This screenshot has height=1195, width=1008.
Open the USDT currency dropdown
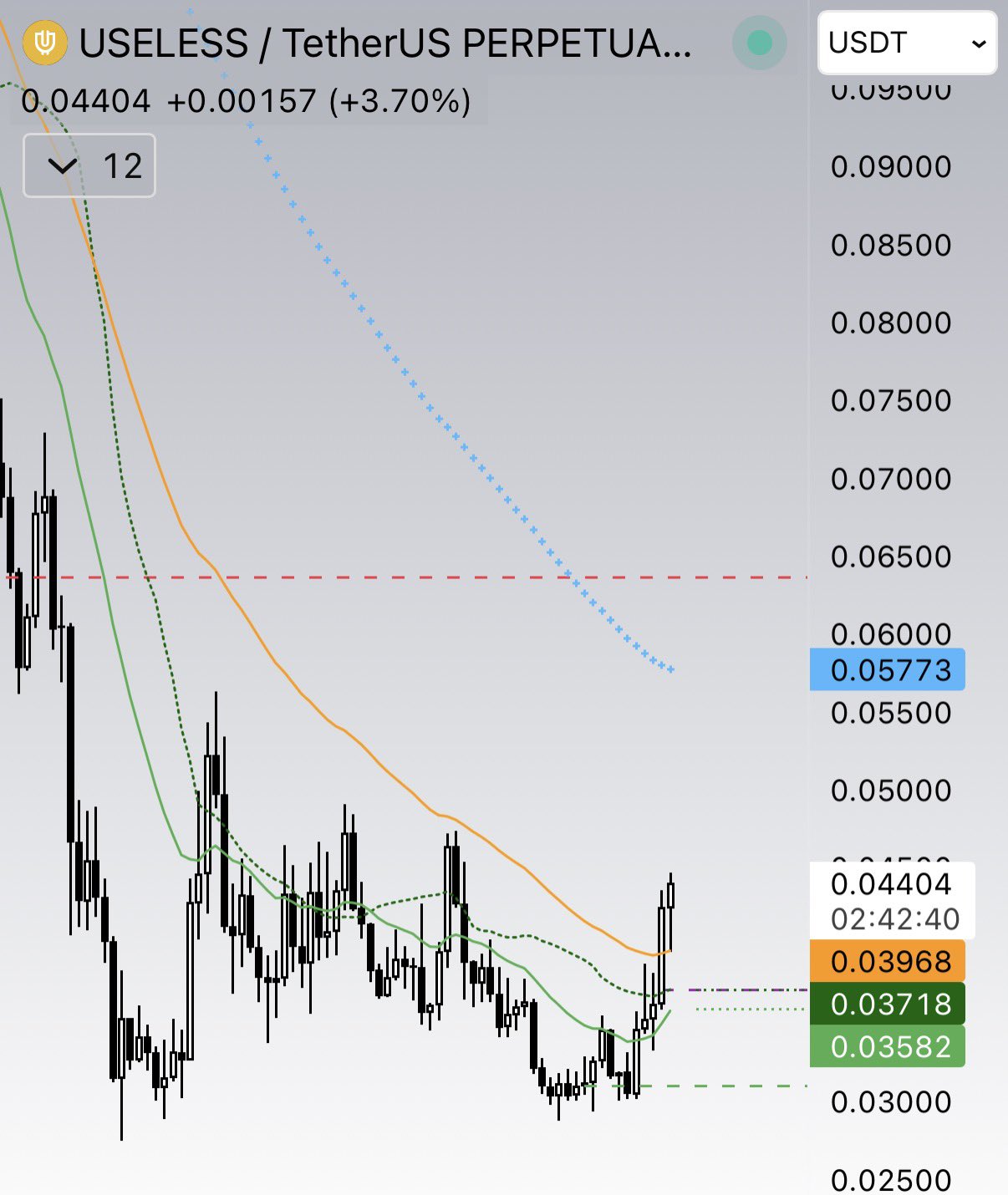[x=907, y=43]
